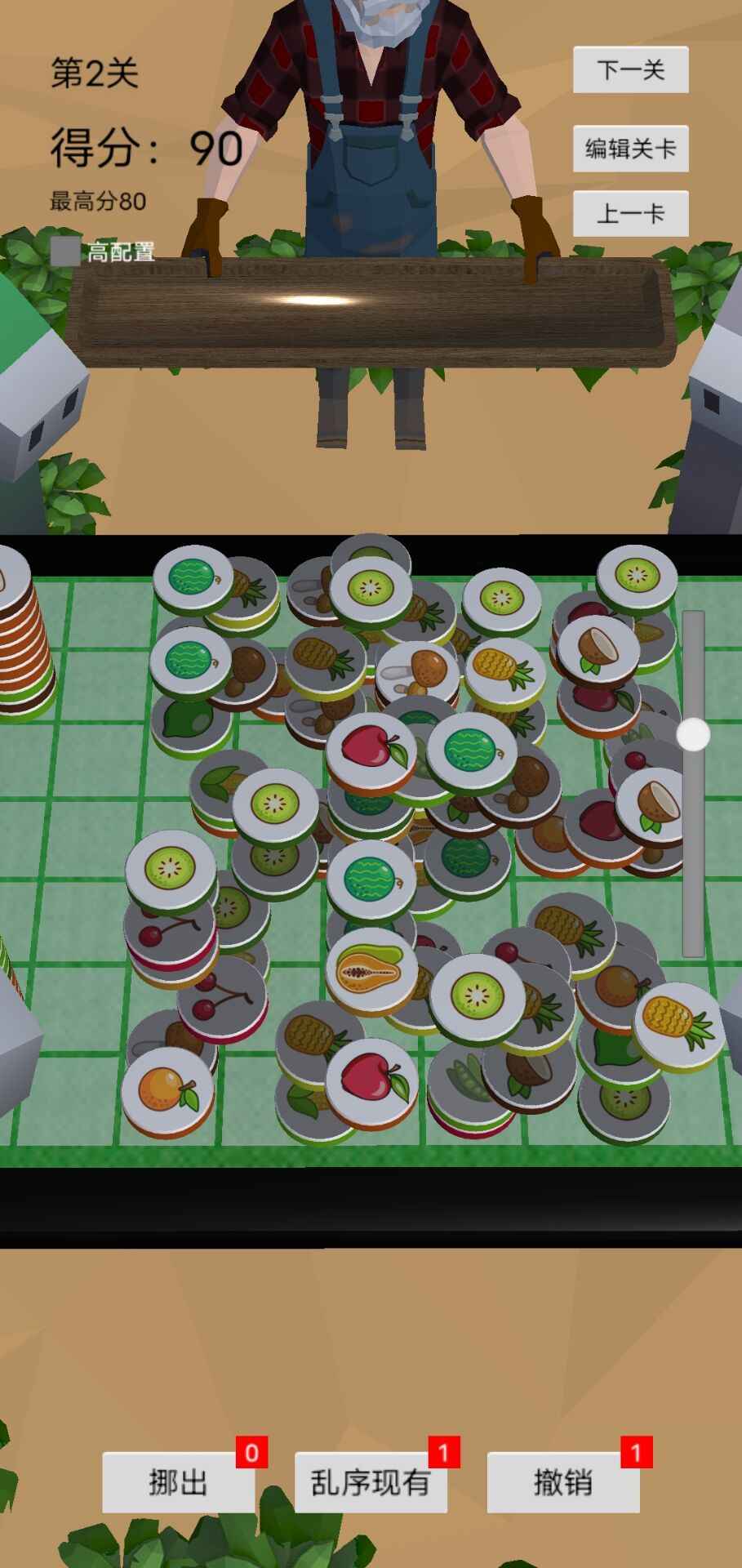This screenshot has height=1568, width=742.
Task: Pick the coconut tile near the top
Action: (598, 649)
